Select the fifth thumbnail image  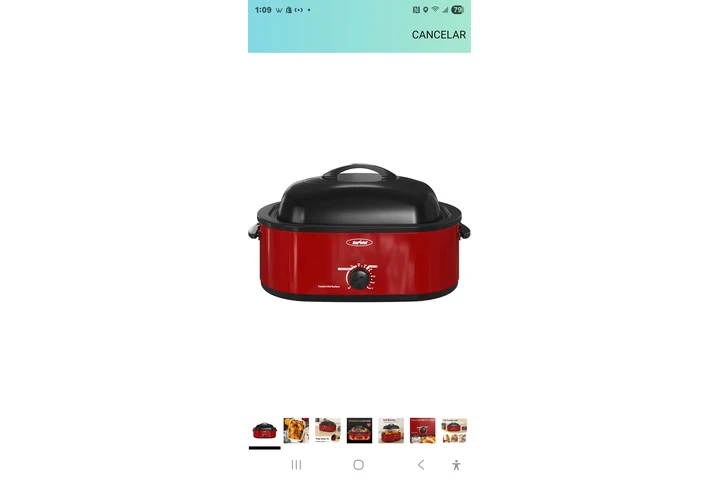pos(391,430)
